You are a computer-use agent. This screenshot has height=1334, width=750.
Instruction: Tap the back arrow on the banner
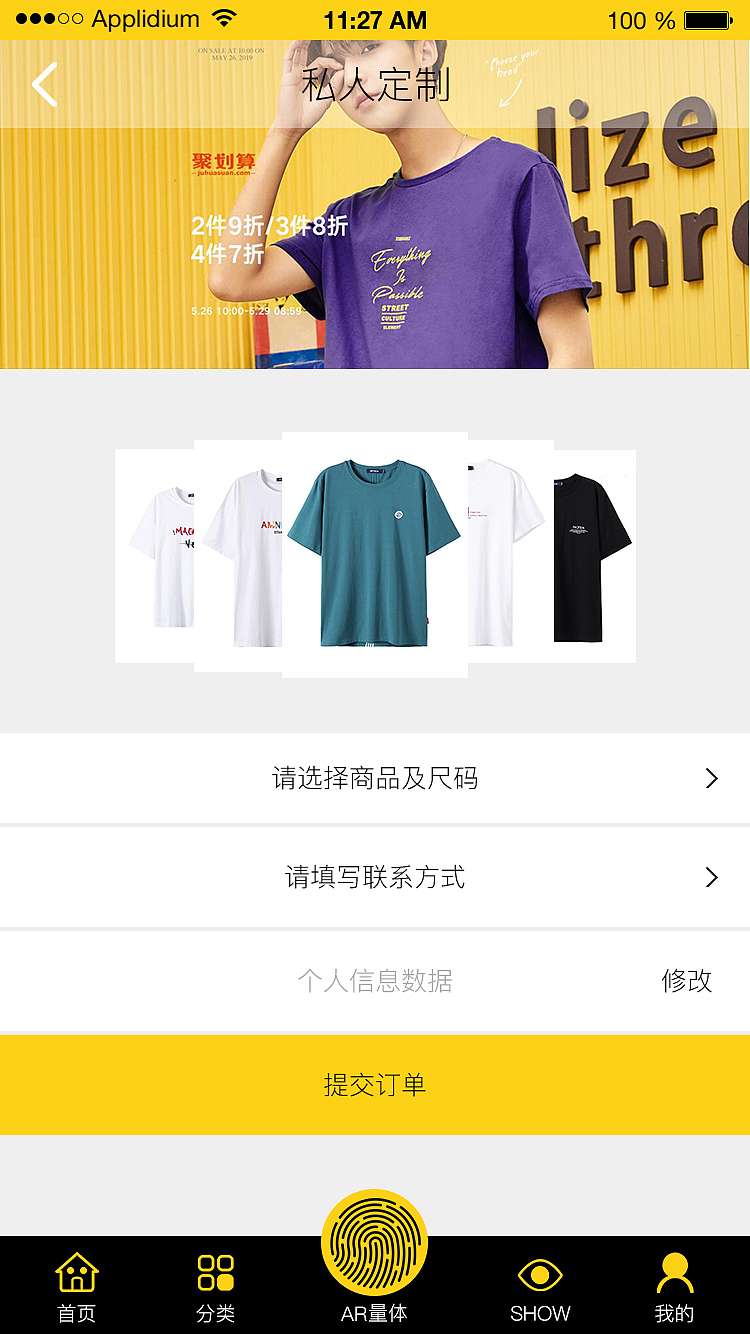44,84
